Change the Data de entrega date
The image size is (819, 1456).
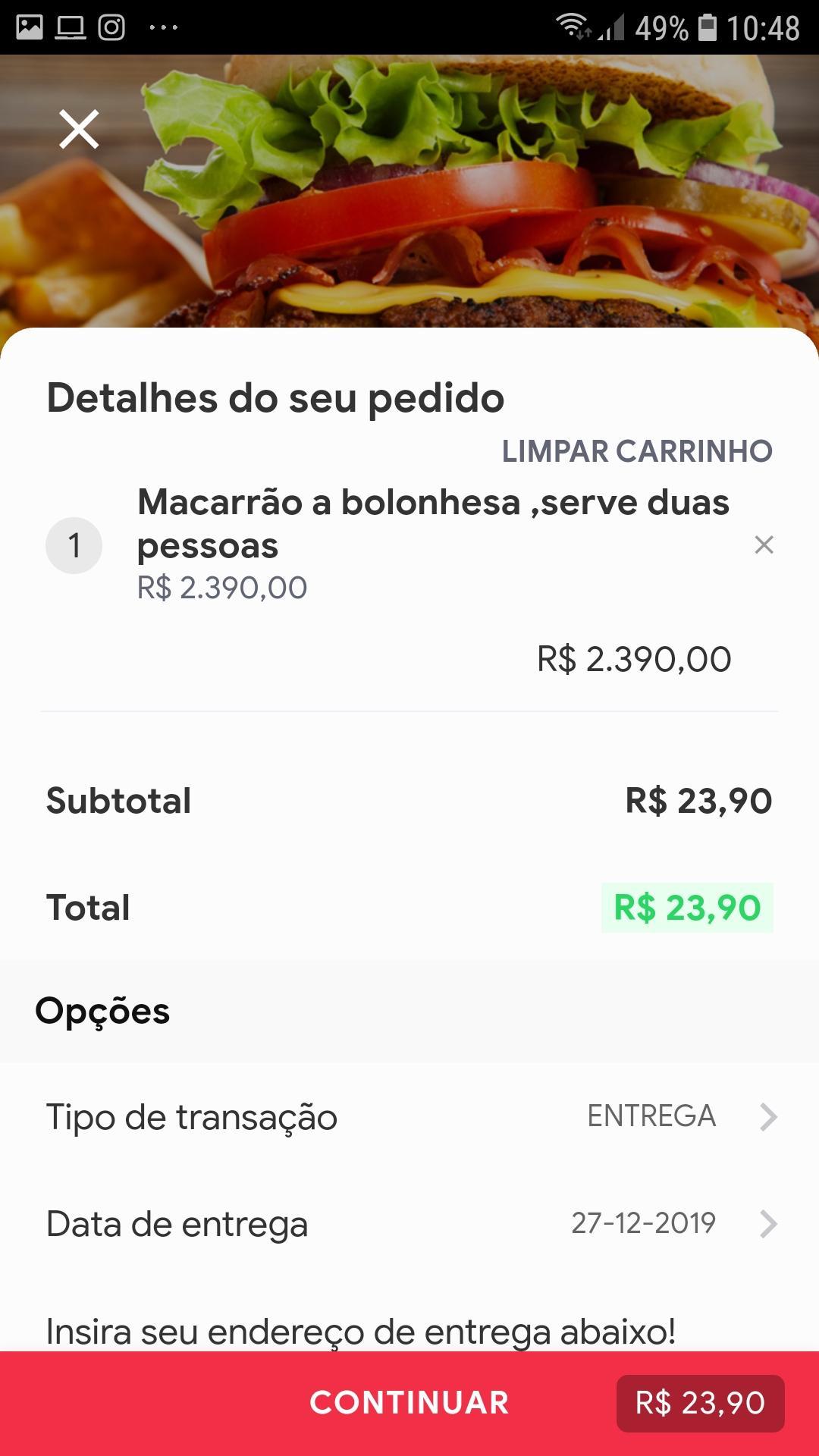coord(409,1223)
